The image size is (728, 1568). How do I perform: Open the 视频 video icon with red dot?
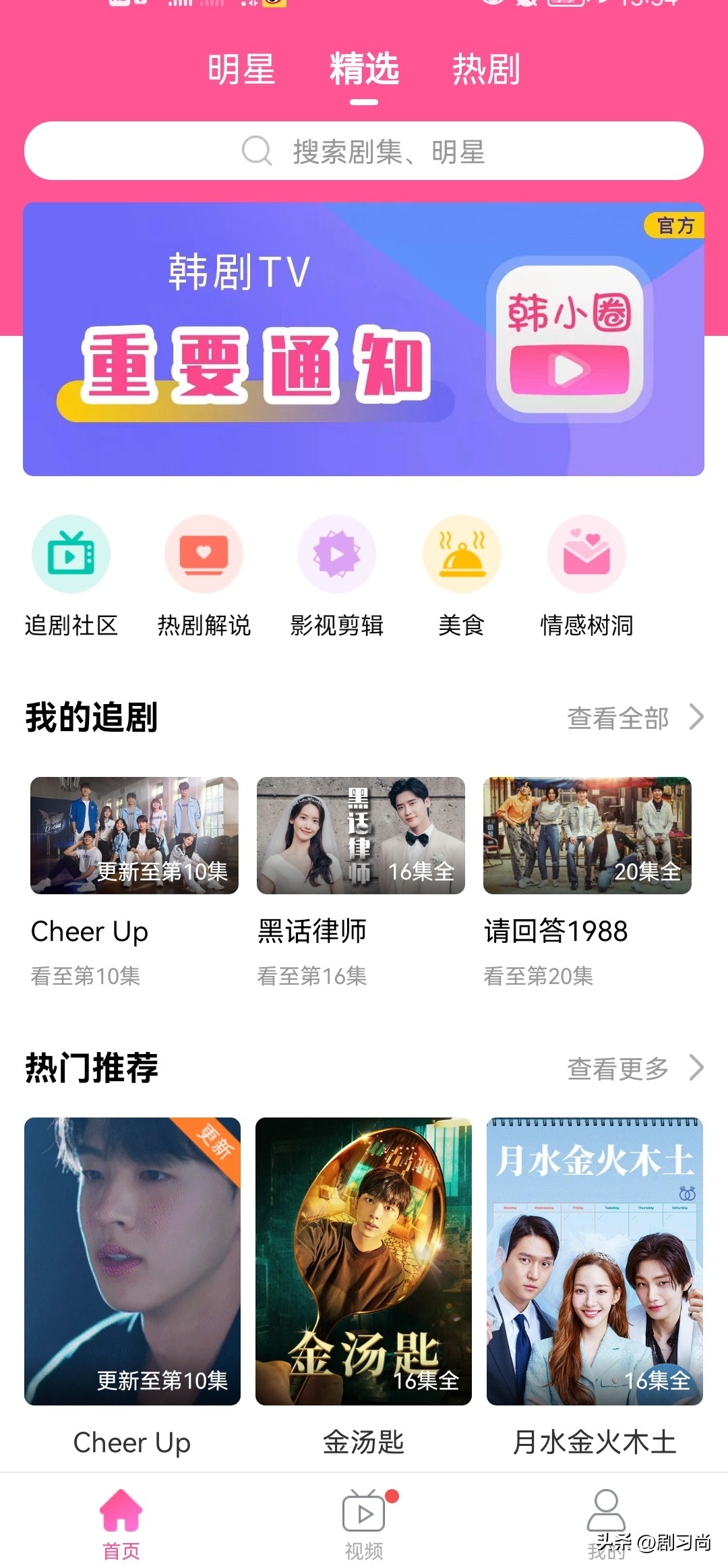[x=364, y=1511]
